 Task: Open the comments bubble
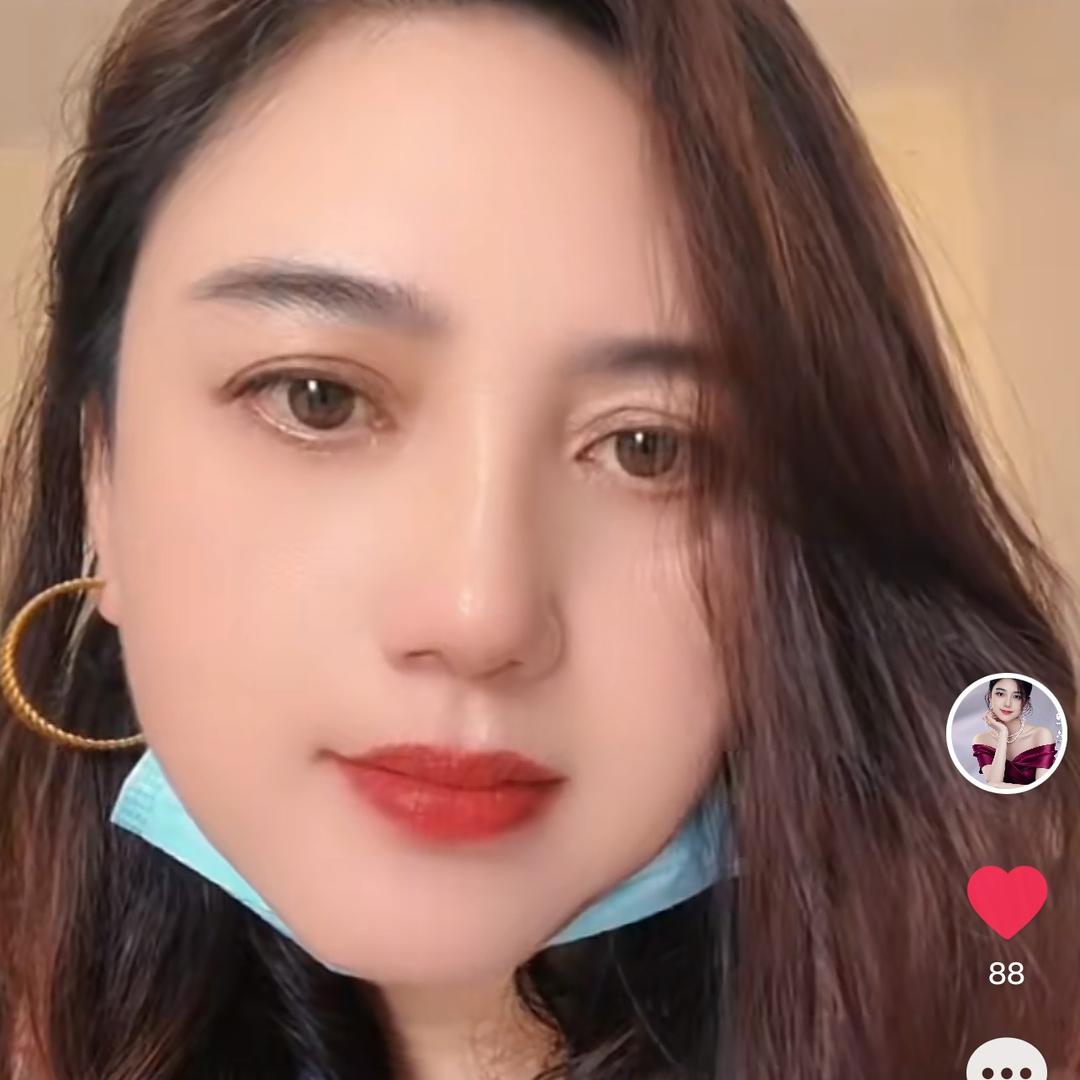[x=1007, y=1063]
